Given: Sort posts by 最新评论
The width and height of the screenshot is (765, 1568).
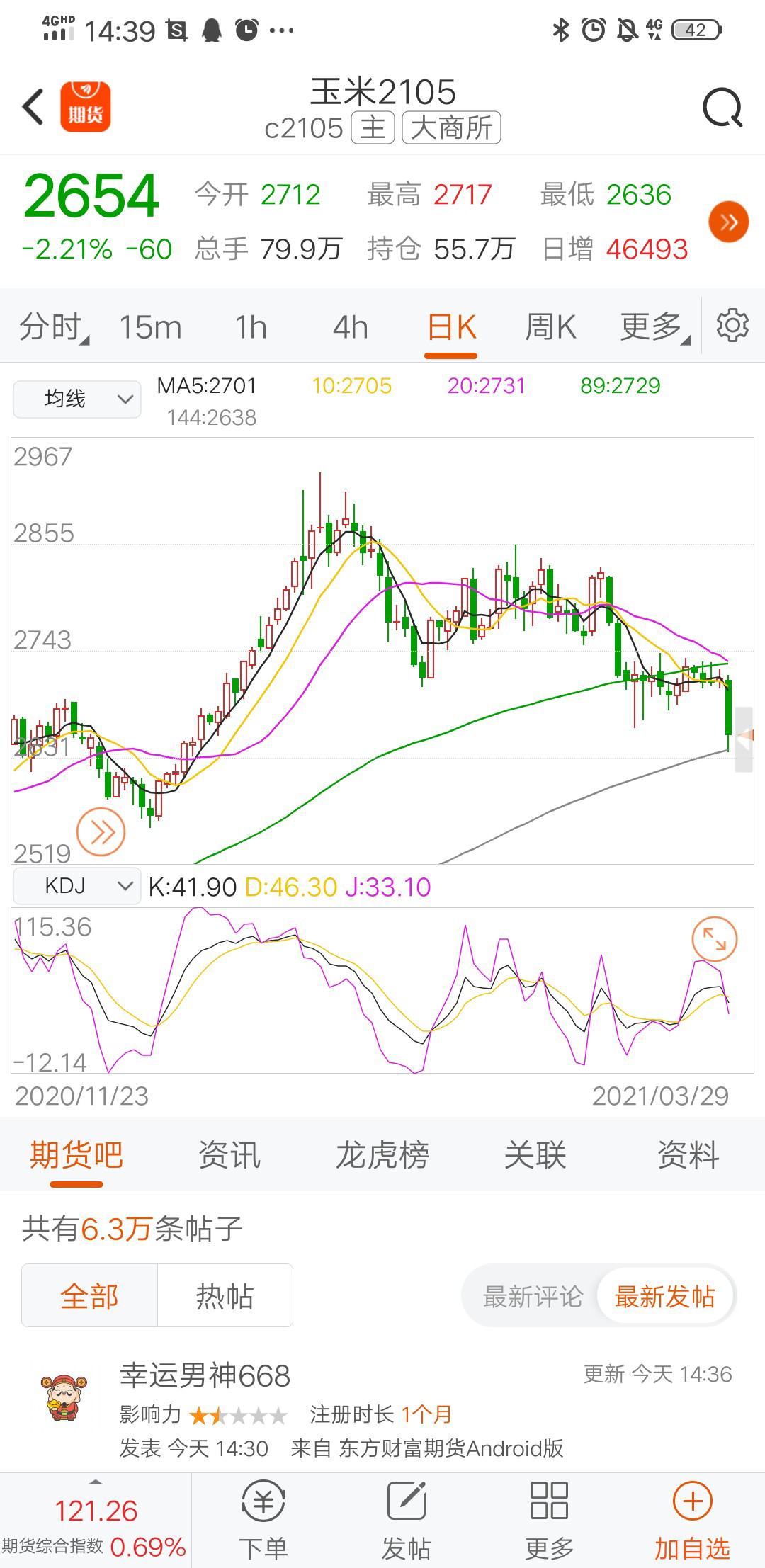Looking at the screenshot, I should pyautogui.click(x=533, y=1297).
